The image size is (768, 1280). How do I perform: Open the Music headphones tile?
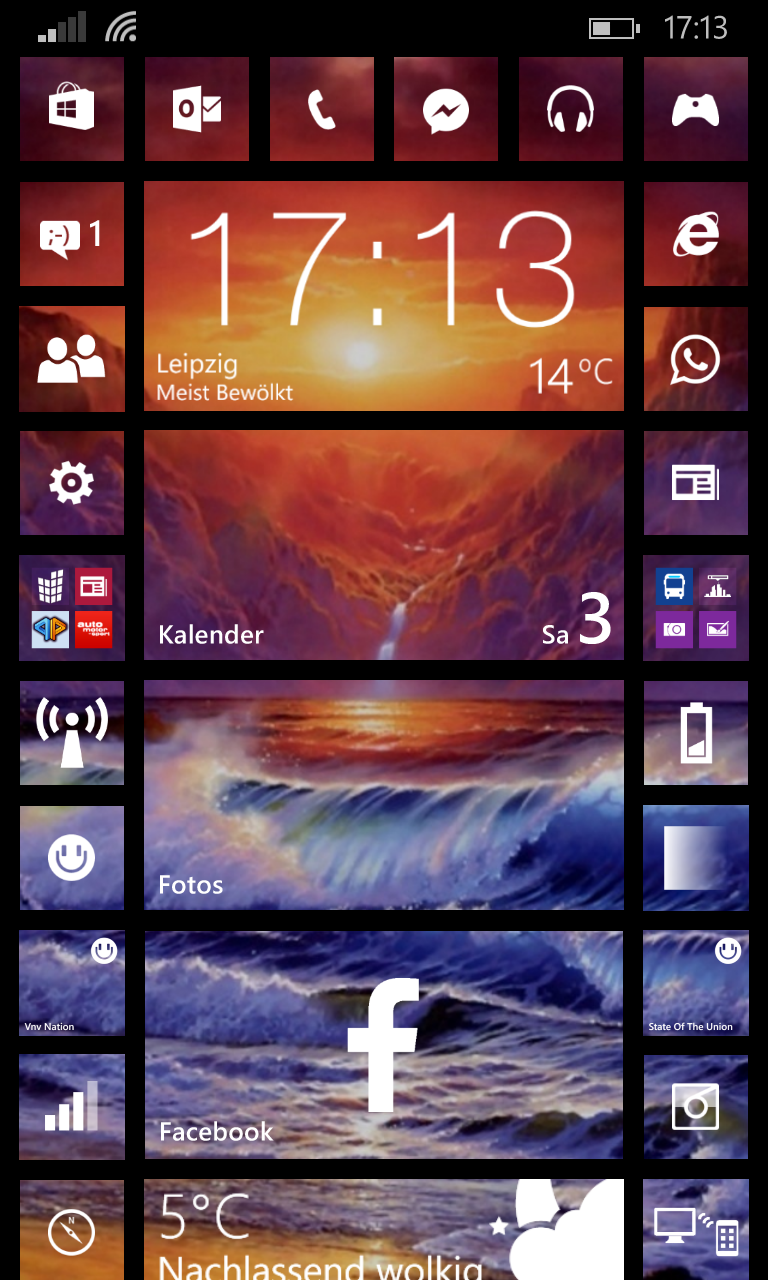[571, 109]
